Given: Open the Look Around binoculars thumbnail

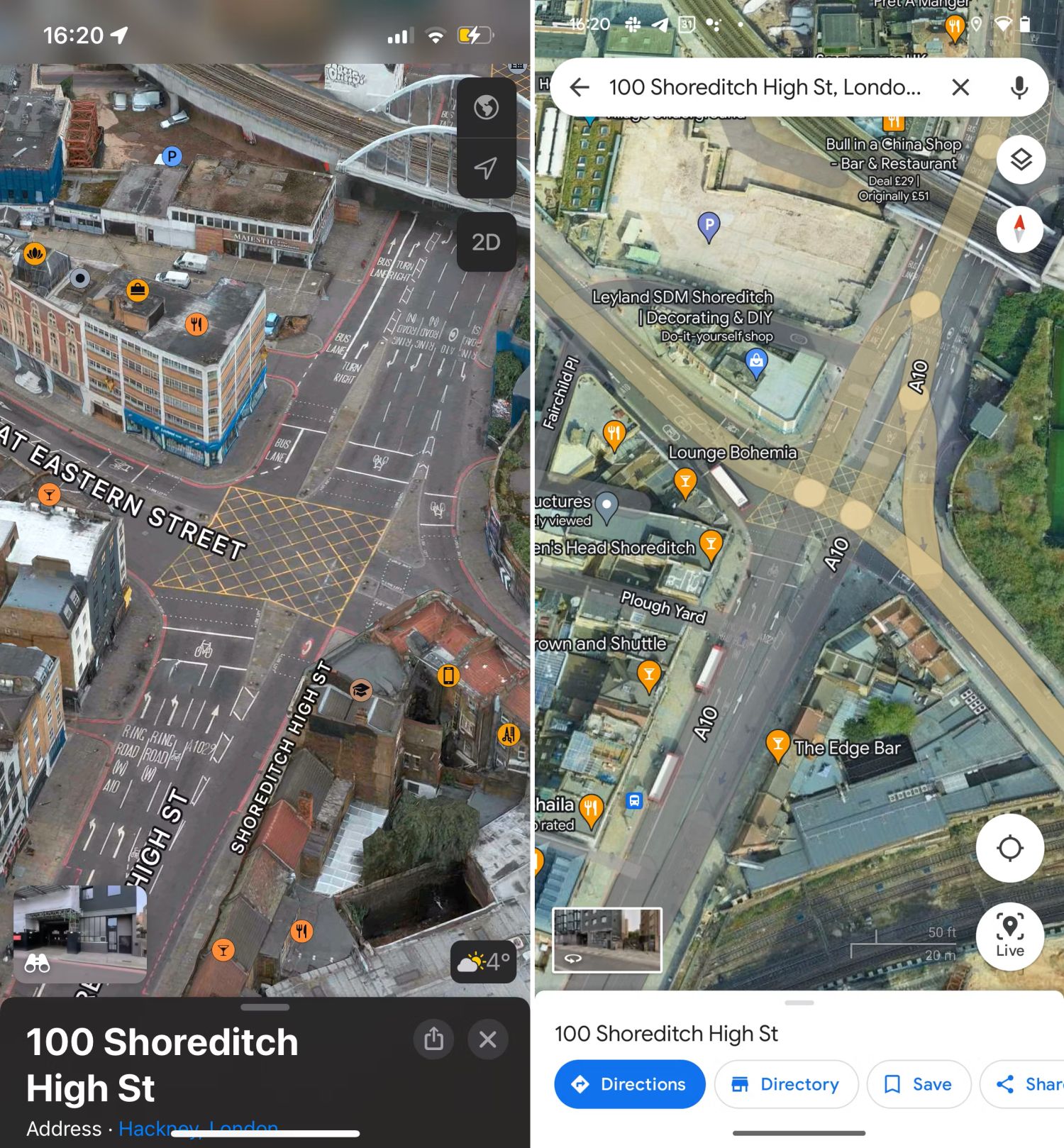Looking at the screenshot, I should click(x=79, y=933).
